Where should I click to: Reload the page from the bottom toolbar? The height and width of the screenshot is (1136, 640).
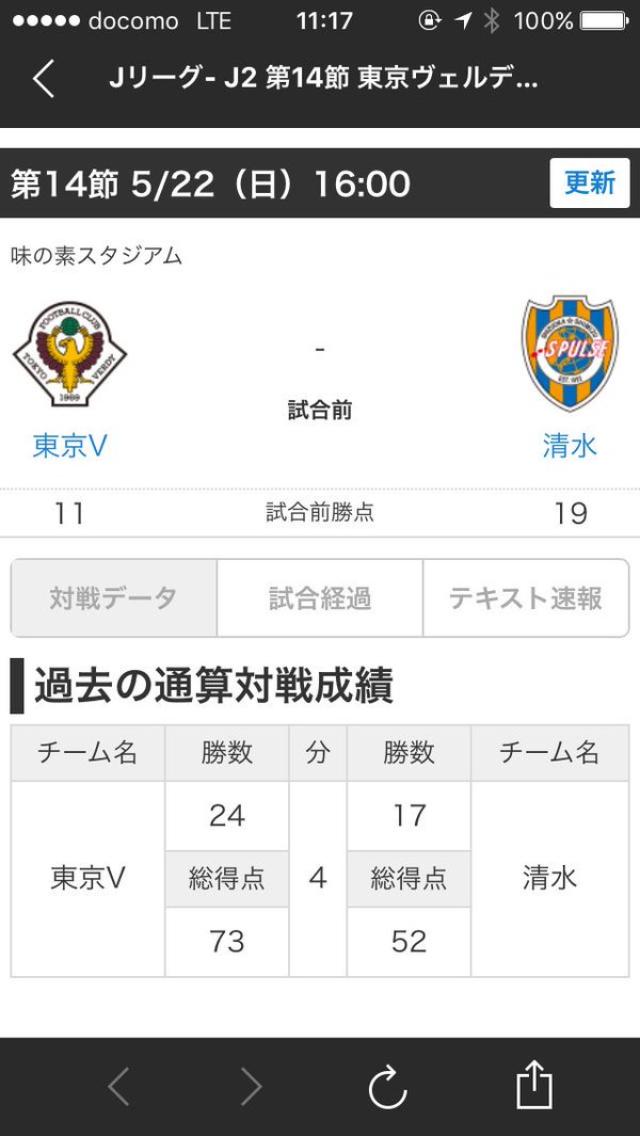point(387,1086)
